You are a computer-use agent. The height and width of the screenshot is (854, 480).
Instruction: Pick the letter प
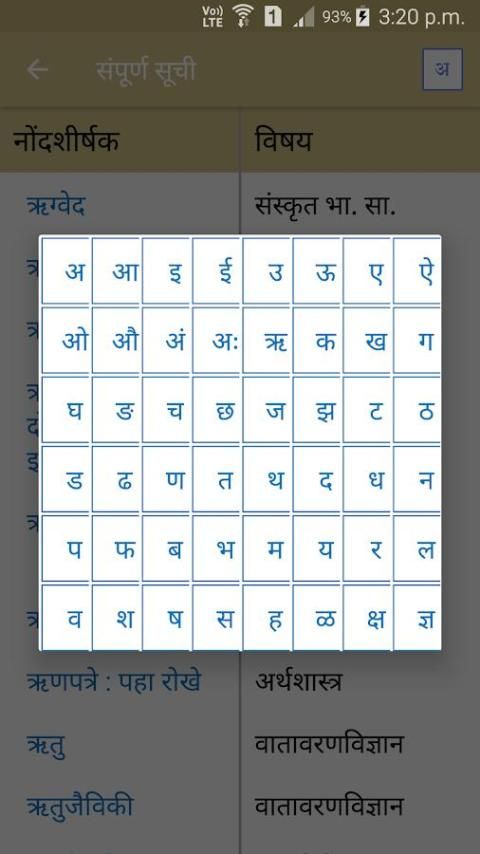[x=66, y=550]
